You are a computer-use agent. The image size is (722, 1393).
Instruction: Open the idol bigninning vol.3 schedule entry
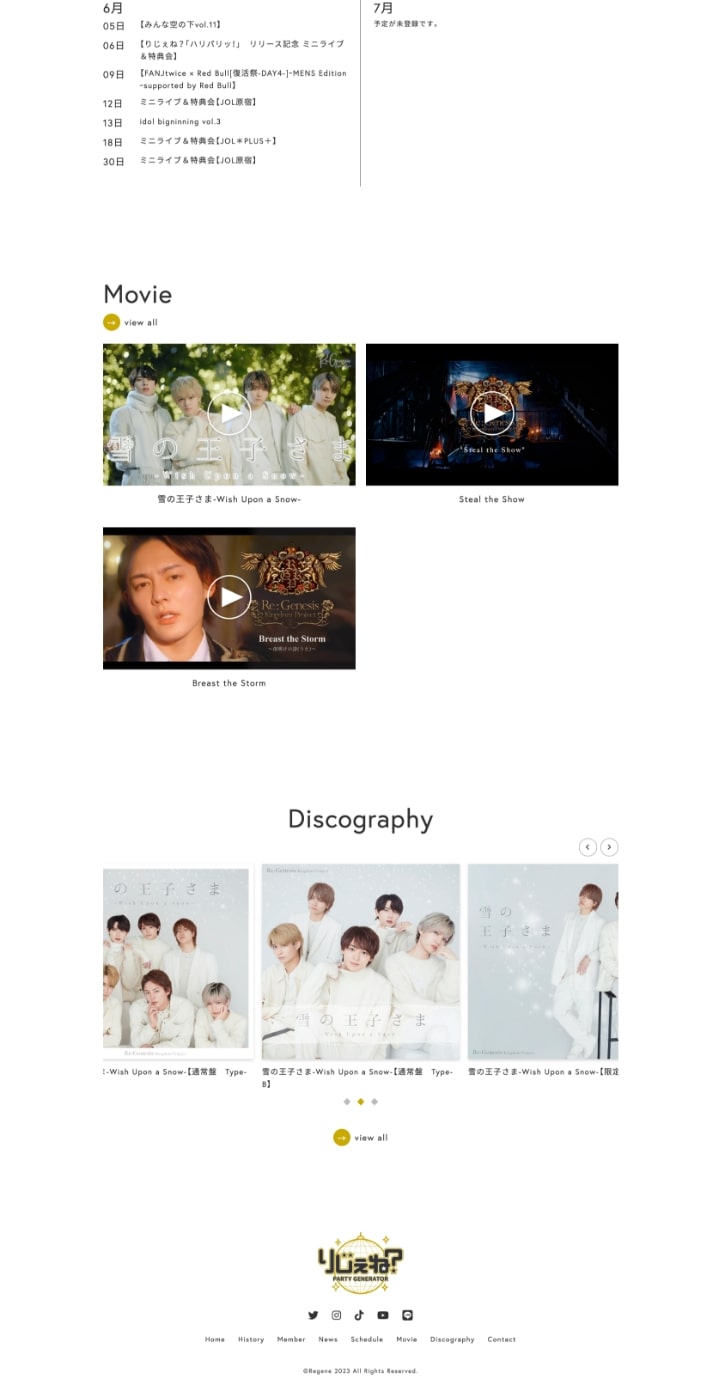180,122
